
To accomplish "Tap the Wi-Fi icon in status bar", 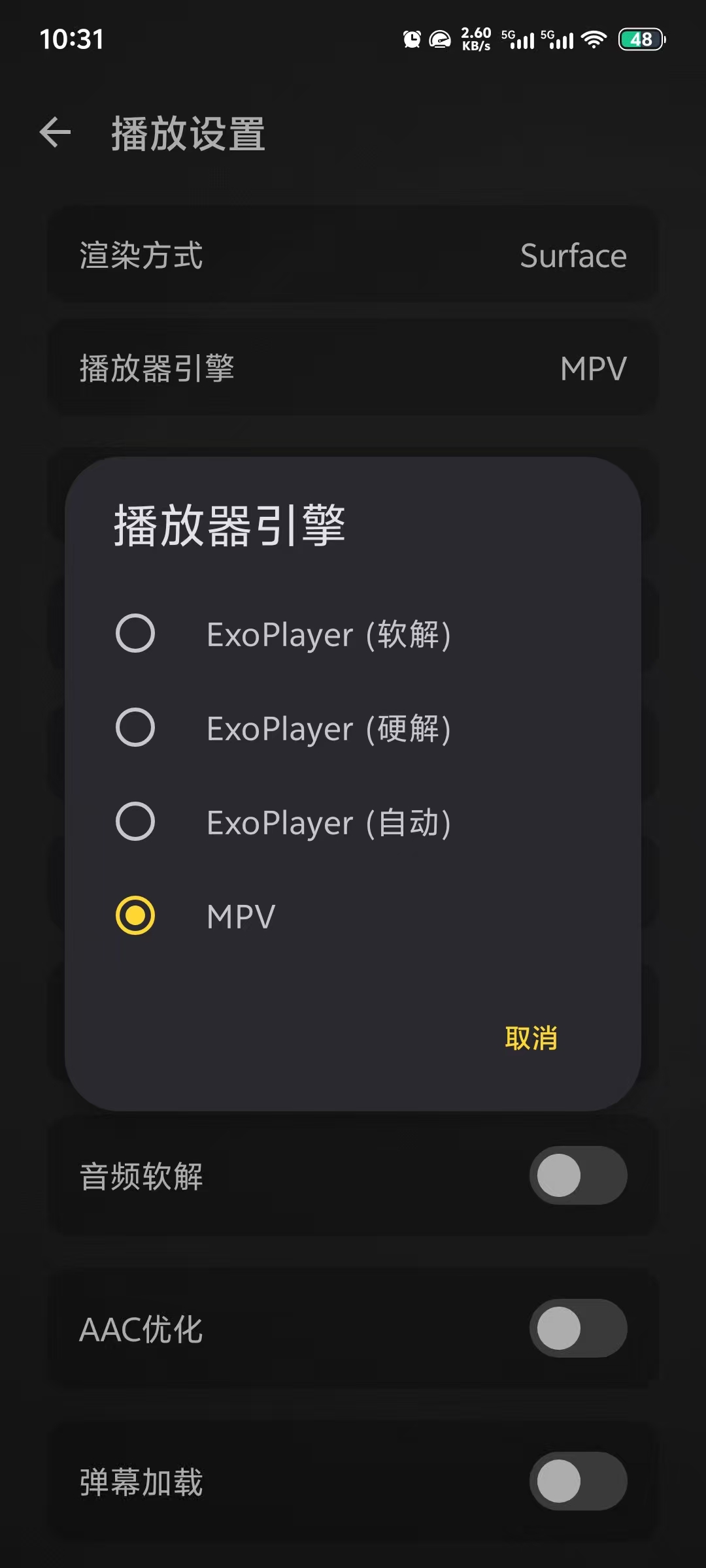I will [x=594, y=41].
